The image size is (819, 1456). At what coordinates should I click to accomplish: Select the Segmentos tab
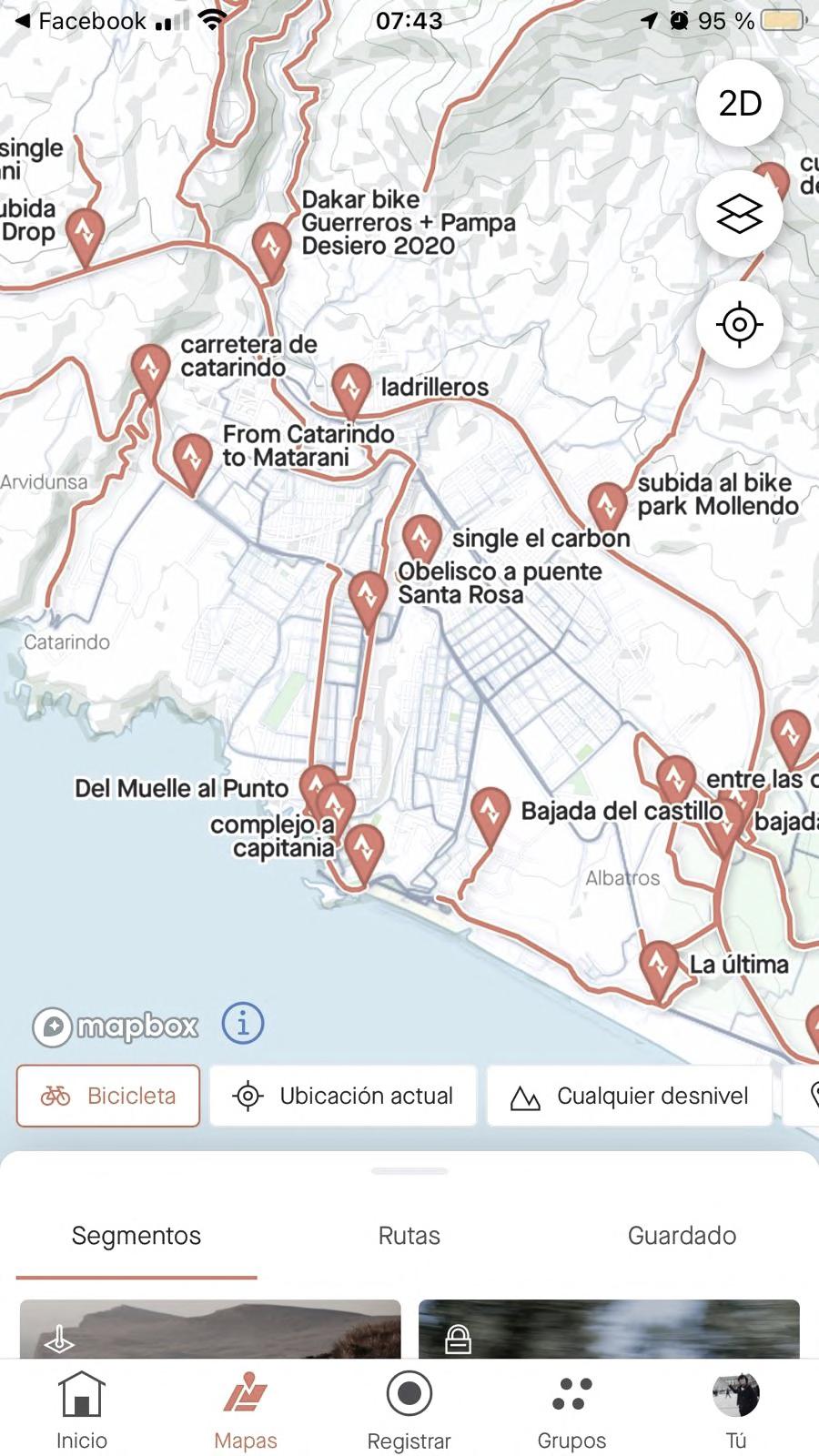click(x=136, y=1235)
